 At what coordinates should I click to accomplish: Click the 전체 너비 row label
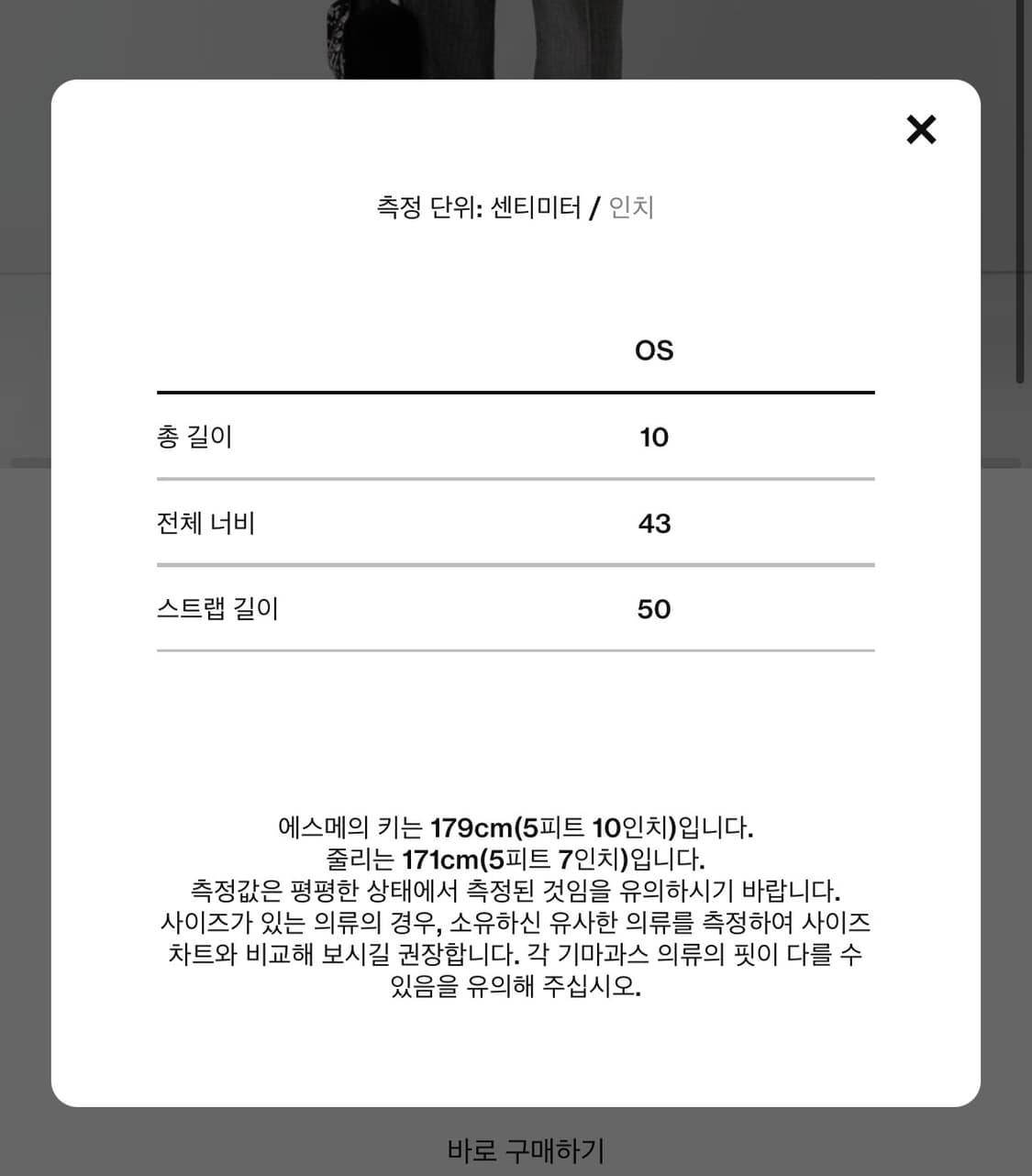205,523
